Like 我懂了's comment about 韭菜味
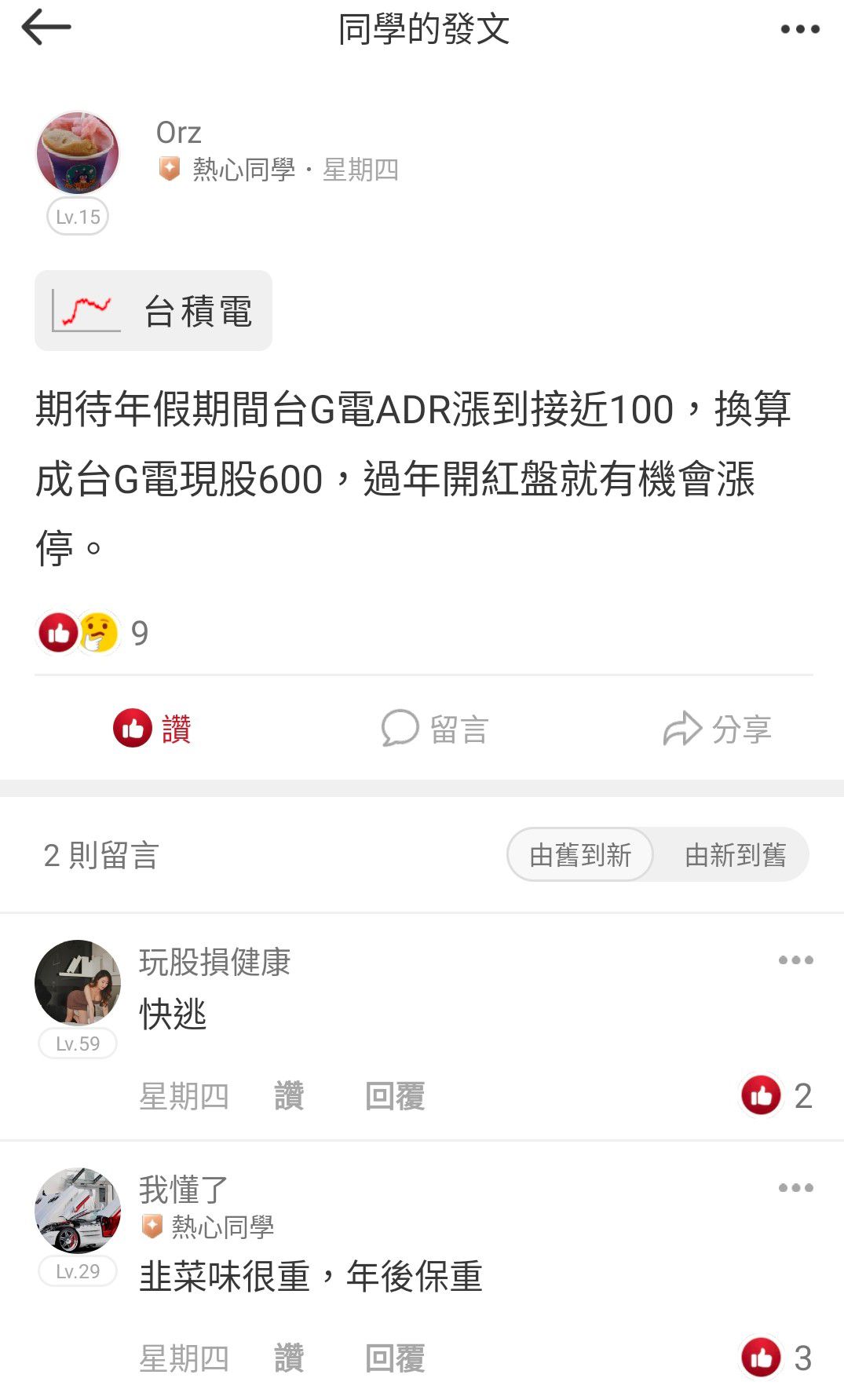The width and height of the screenshot is (844, 1400). (x=289, y=1358)
